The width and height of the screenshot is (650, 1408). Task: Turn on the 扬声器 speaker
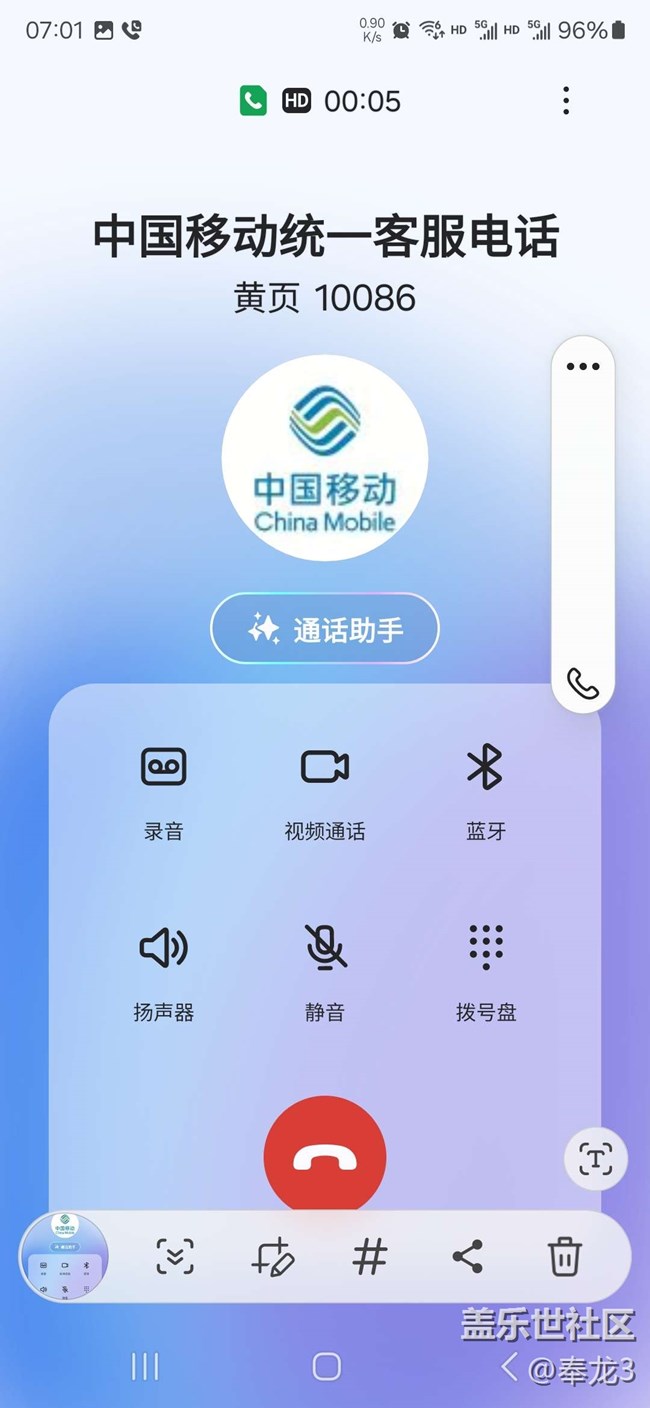click(x=163, y=973)
